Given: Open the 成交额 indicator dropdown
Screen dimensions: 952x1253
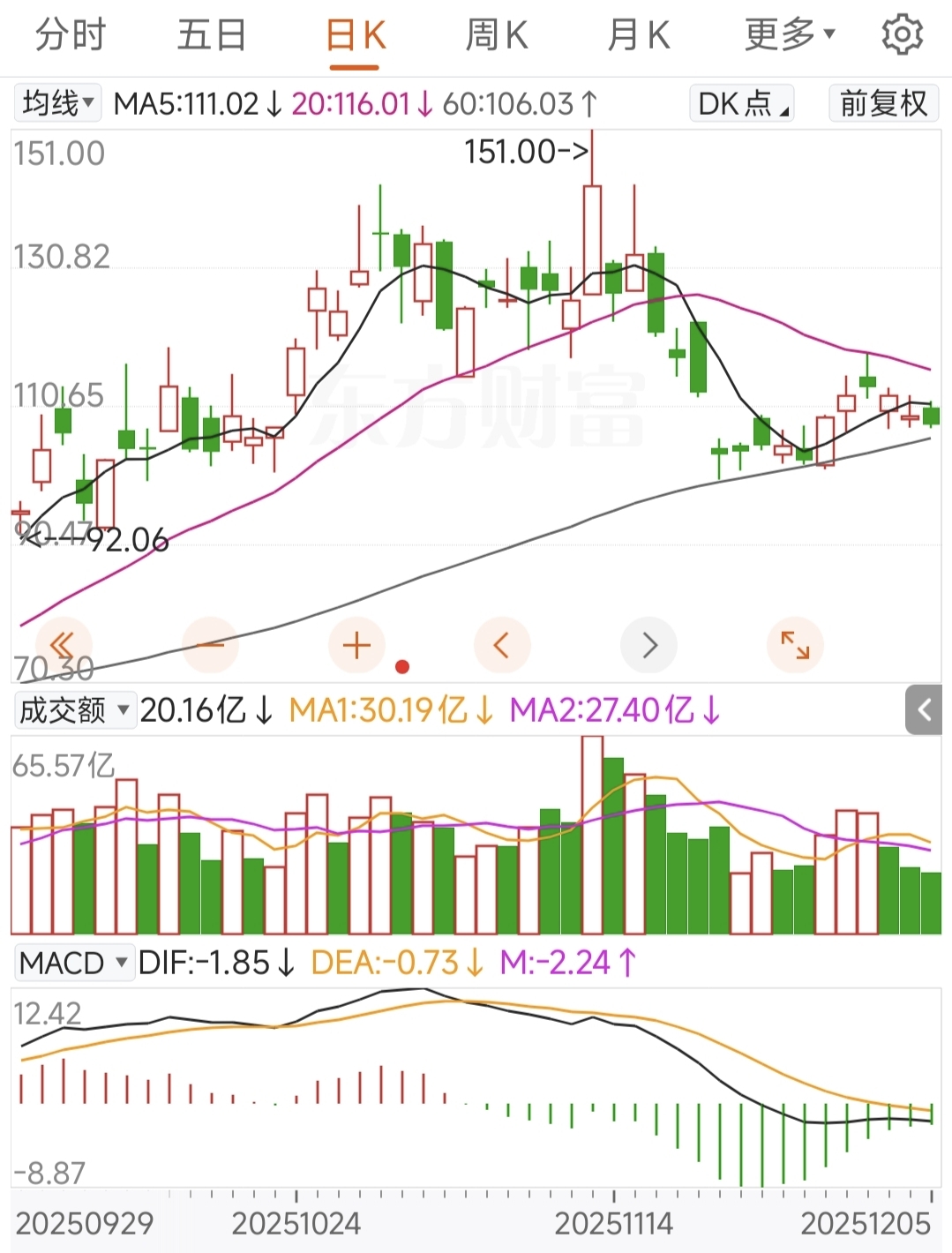Looking at the screenshot, I should [x=75, y=709].
